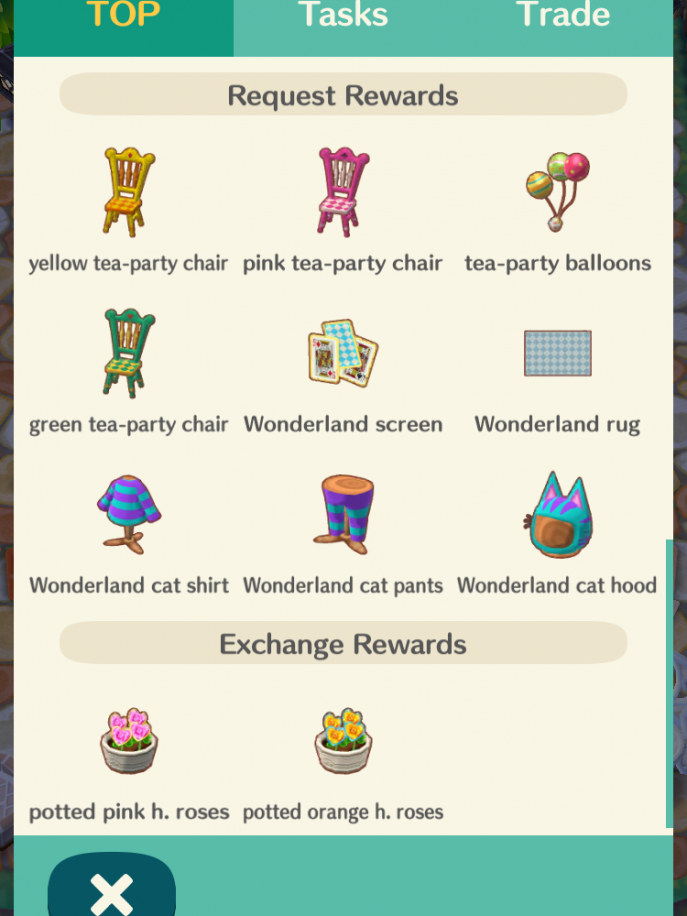View the potted pink h. roses
Screen dimensions: 687x916
pyautogui.click(x=129, y=742)
